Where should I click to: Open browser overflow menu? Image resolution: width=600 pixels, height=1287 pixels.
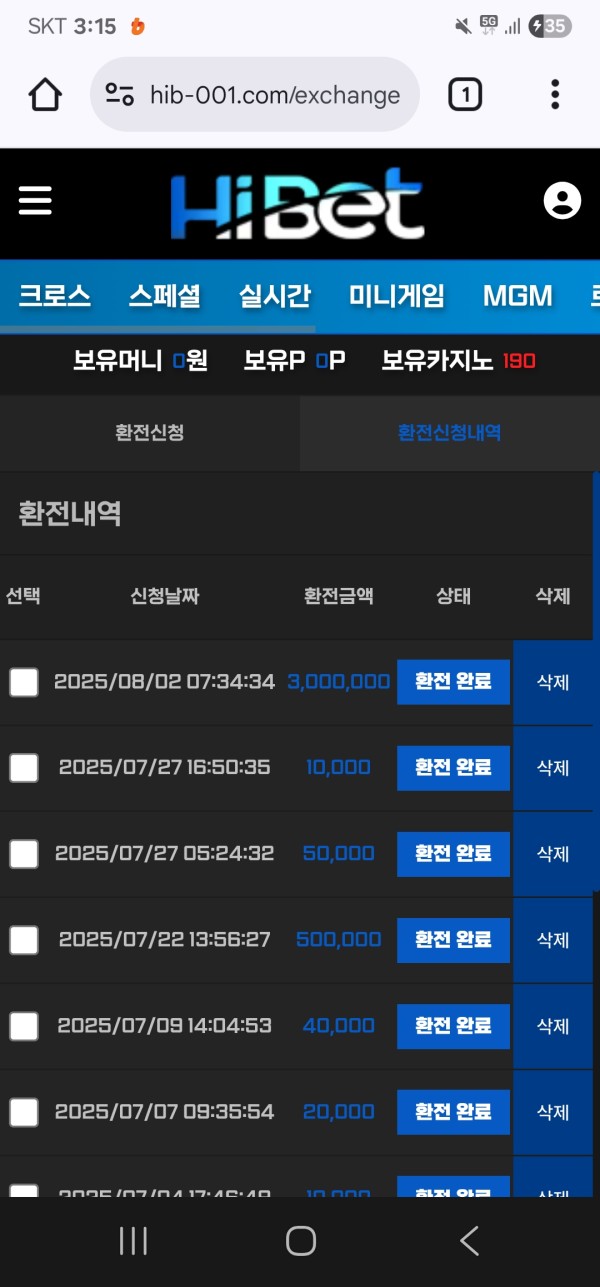point(555,95)
